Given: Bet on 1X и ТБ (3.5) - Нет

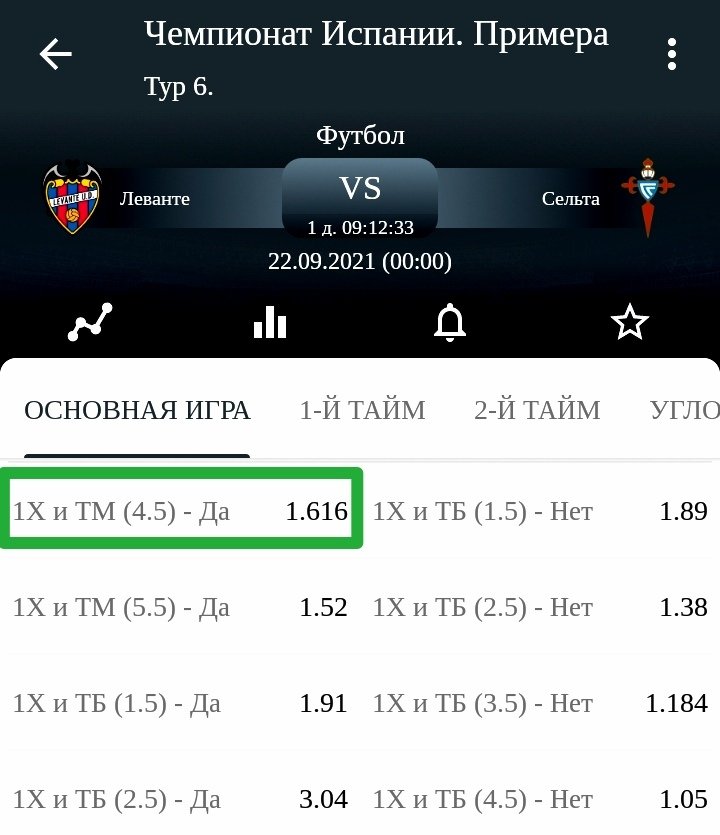Looking at the screenshot, I should [x=540, y=703].
